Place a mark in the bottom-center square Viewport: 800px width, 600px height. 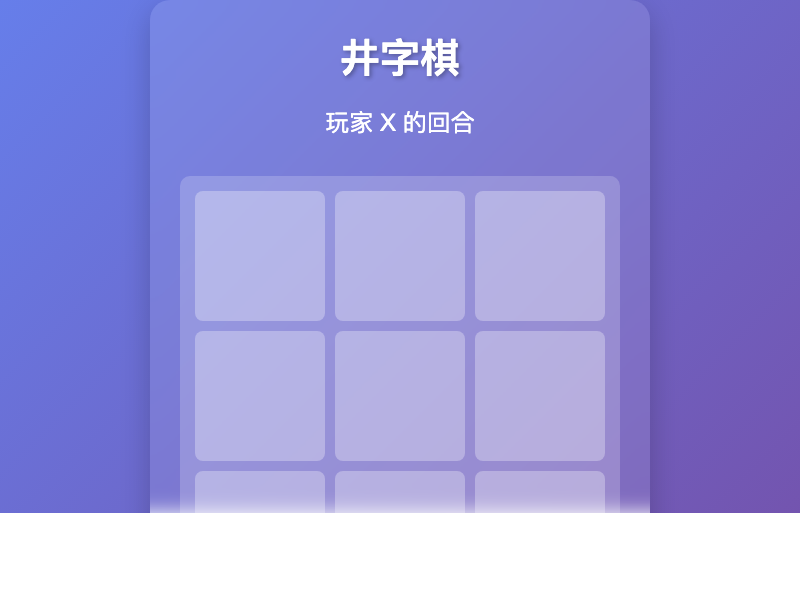tap(400, 491)
